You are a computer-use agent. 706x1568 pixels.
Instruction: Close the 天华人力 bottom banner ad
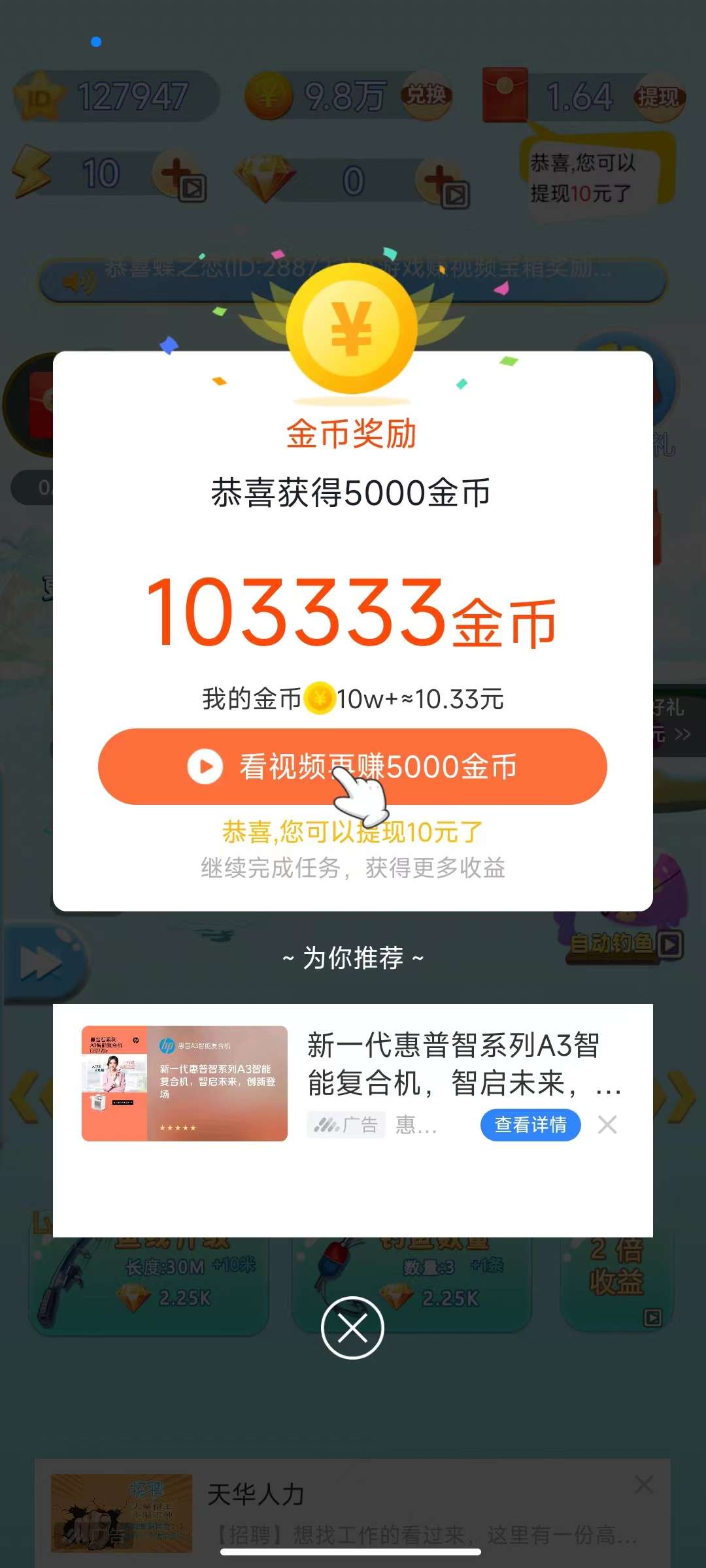click(x=644, y=1484)
